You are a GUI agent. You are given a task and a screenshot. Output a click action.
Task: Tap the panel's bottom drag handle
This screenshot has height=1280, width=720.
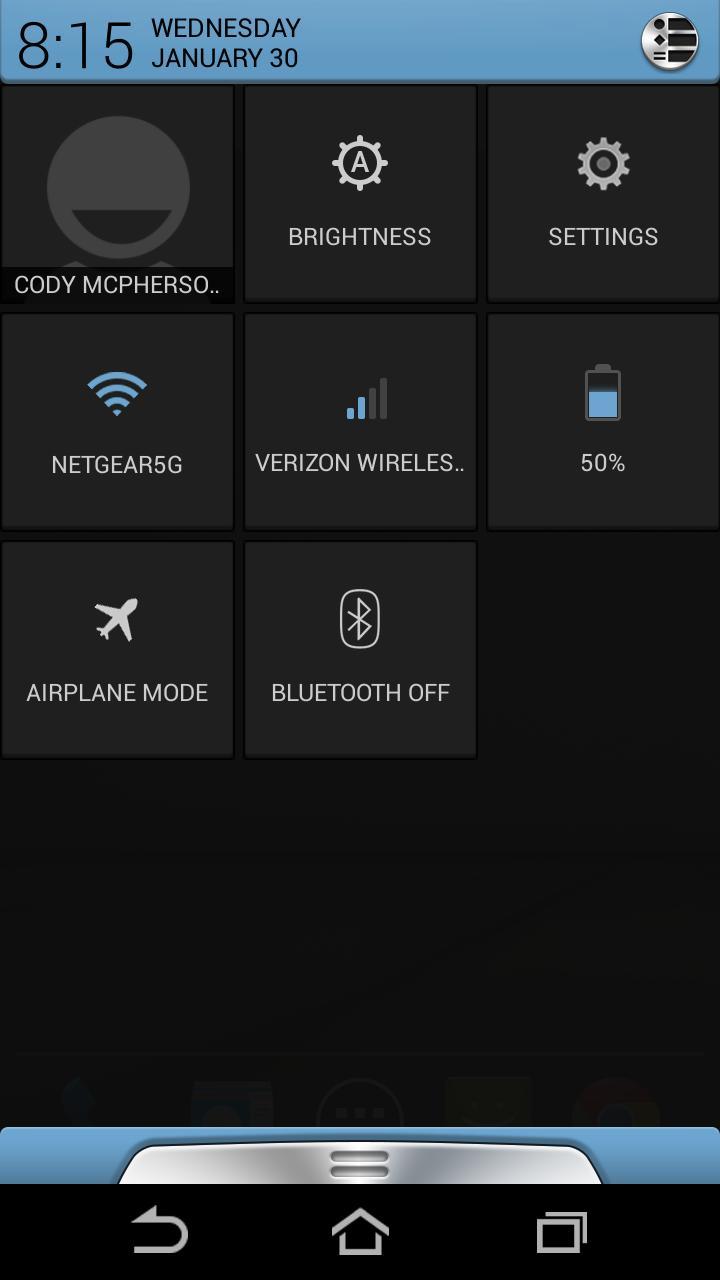[x=359, y=1163]
